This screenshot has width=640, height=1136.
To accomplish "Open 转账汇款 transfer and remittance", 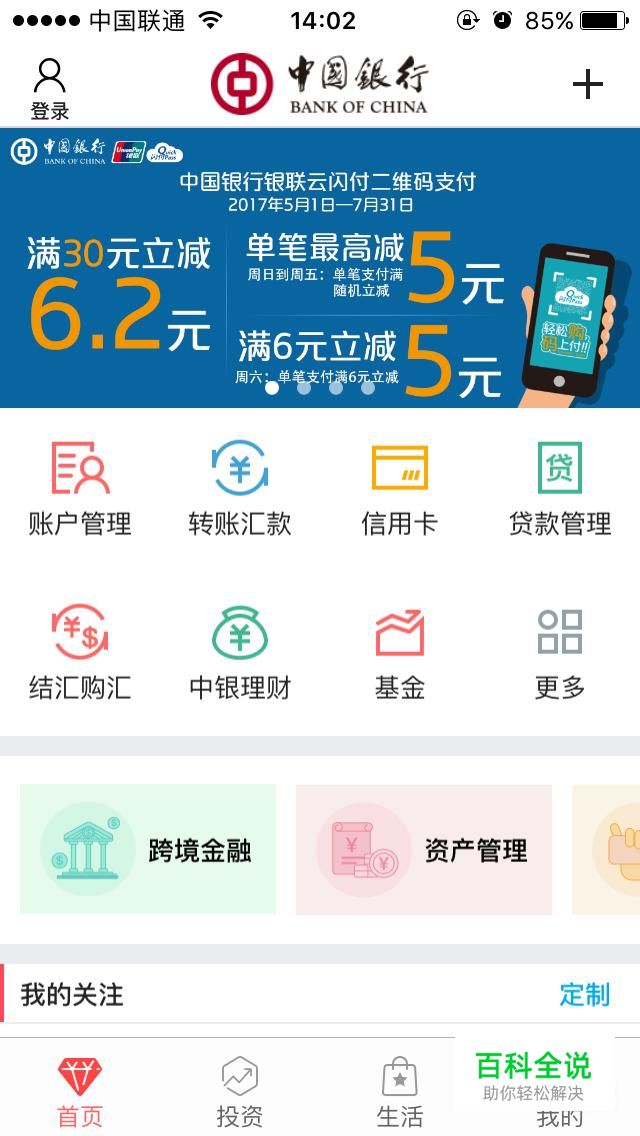I will tap(240, 489).
